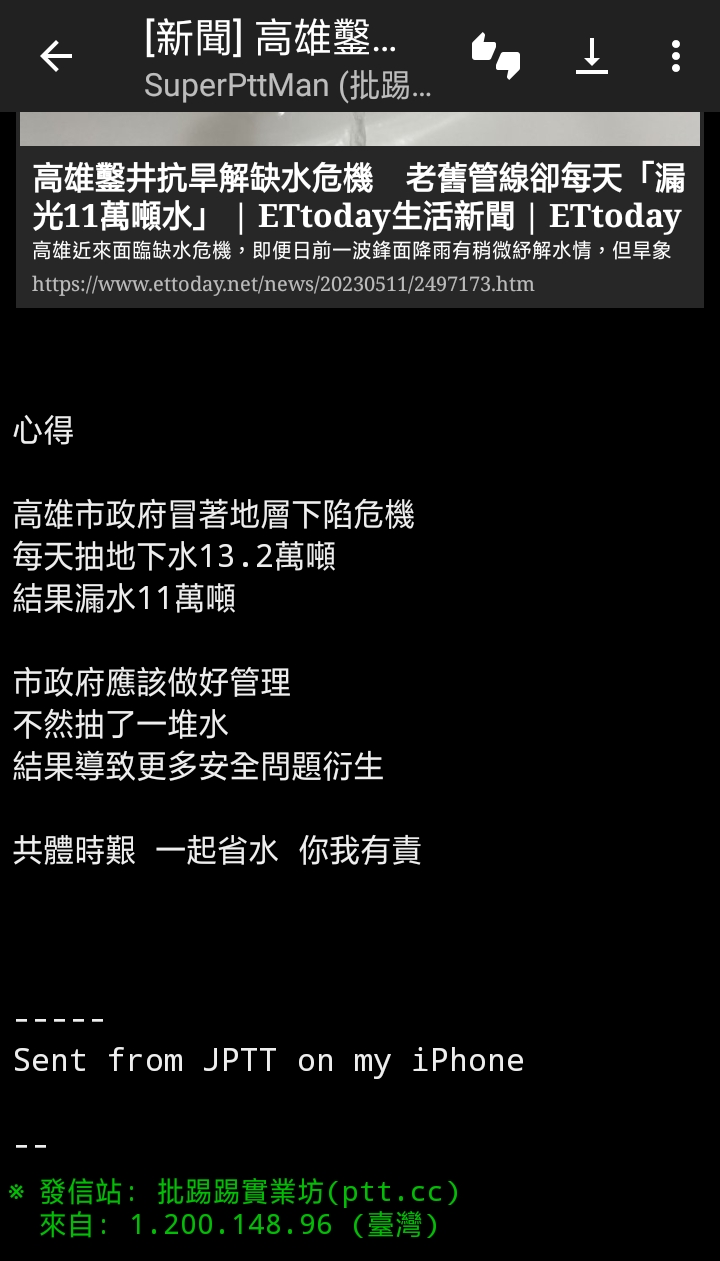The width and height of the screenshot is (720, 1261).
Task: Open the ETtoday news link preview card
Action: point(360,209)
